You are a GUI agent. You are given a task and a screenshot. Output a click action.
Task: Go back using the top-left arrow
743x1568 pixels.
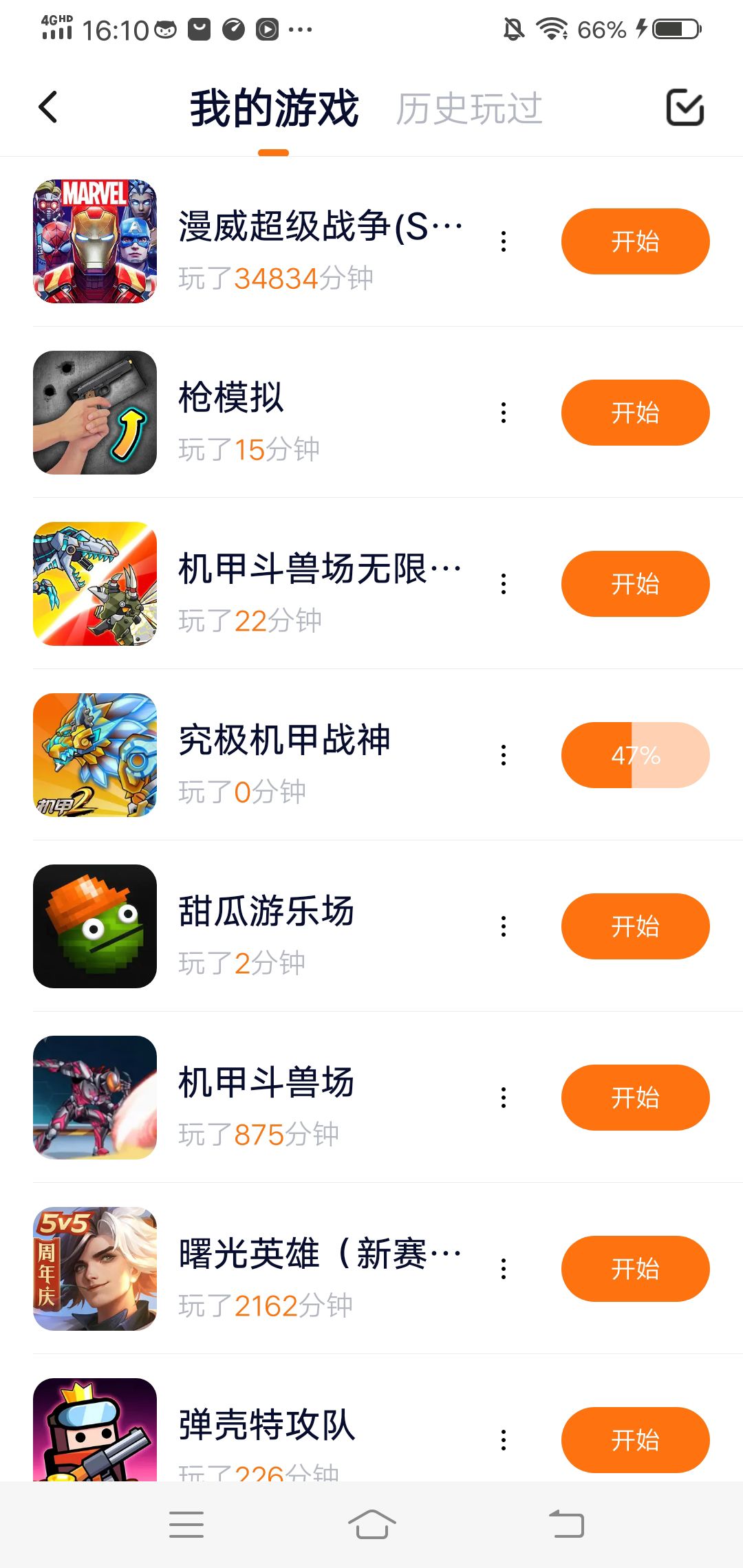(x=48, y=107)
